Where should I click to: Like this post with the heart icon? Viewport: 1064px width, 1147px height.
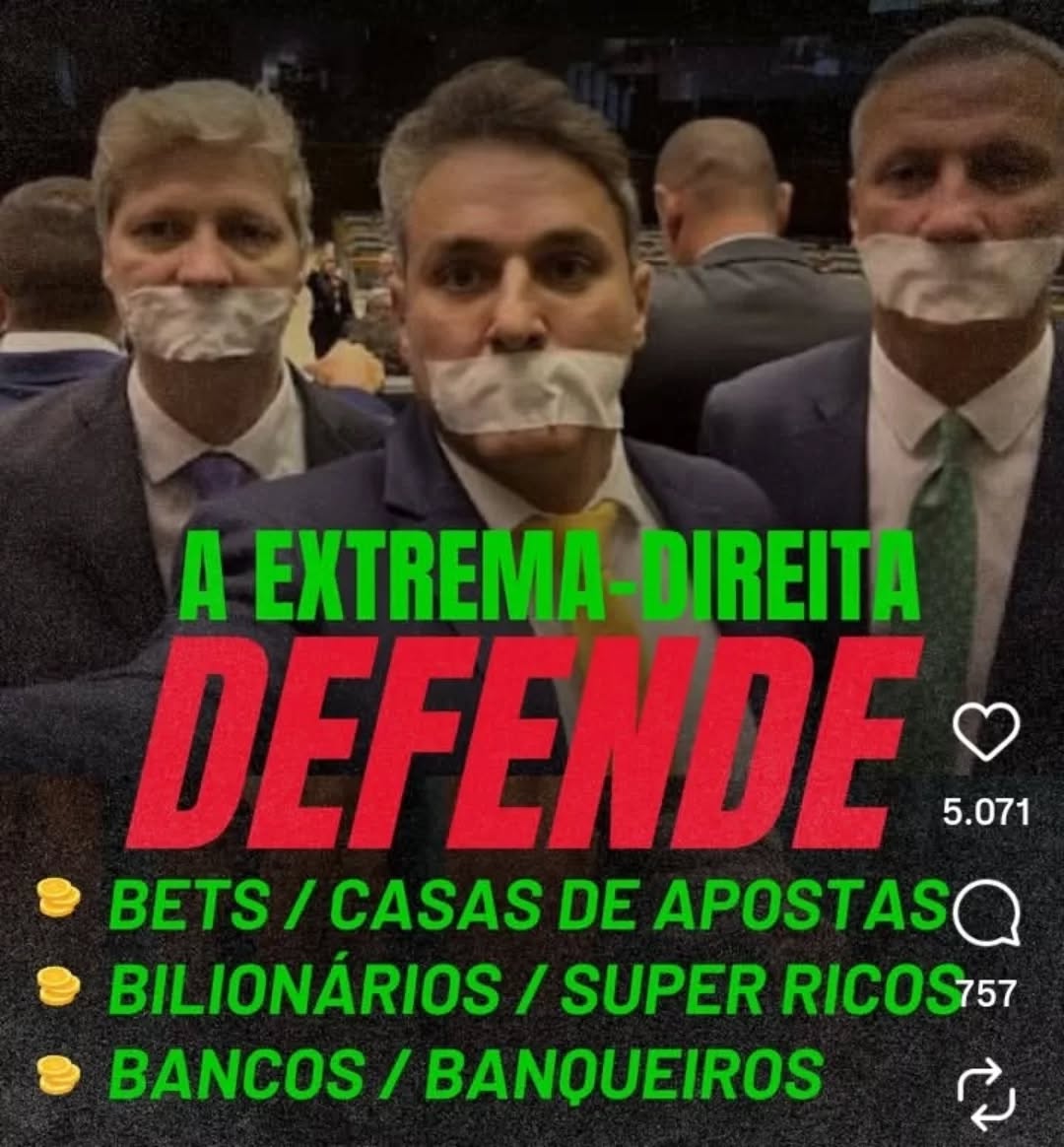point(986,731)
